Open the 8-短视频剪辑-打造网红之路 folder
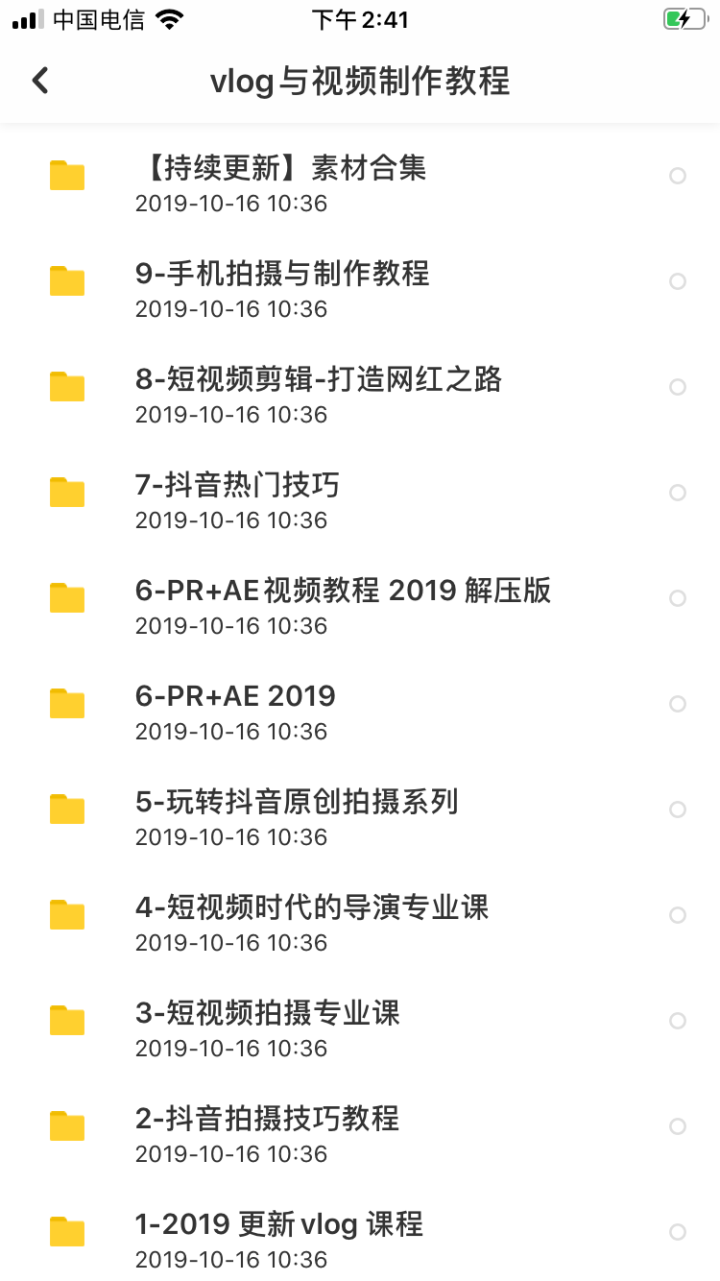Viewport: 720px width, 1281px height. tap(318, 379)
